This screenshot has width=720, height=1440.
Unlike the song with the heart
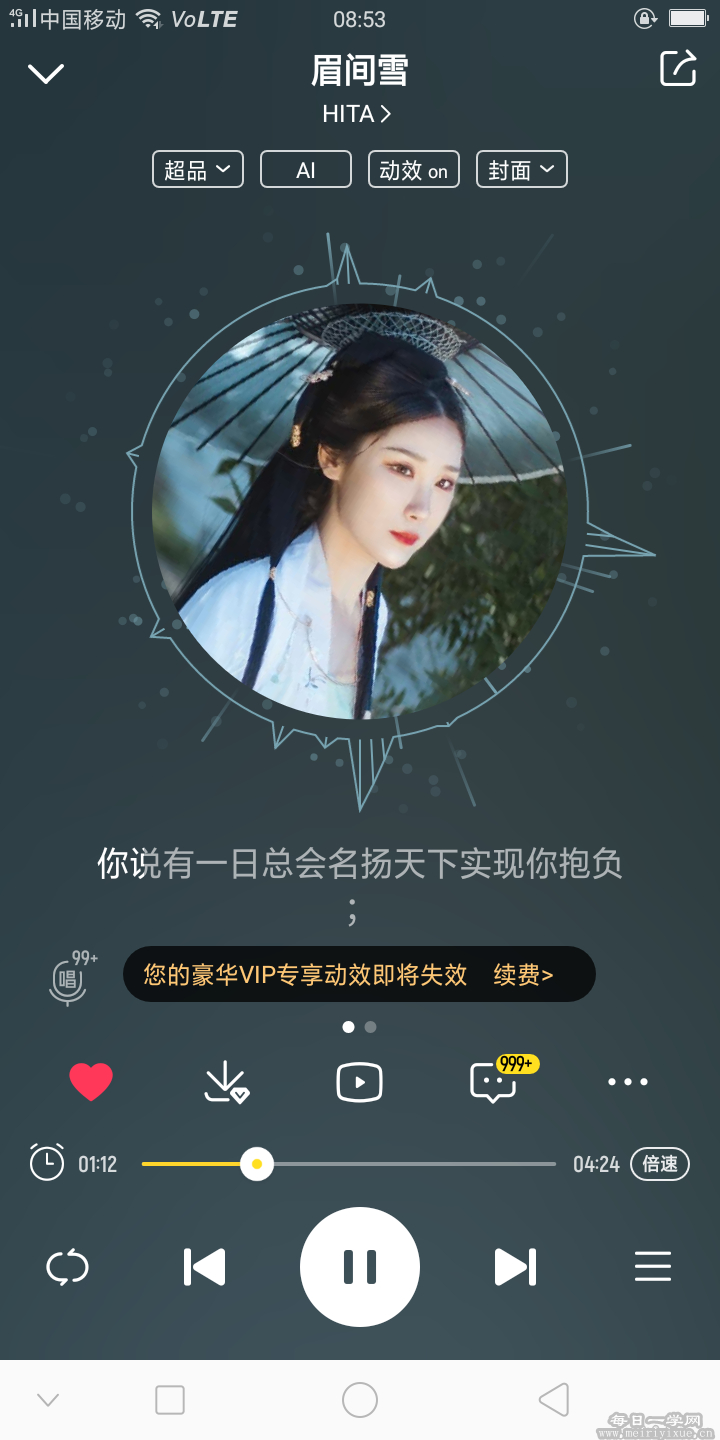coord(91,1082)
